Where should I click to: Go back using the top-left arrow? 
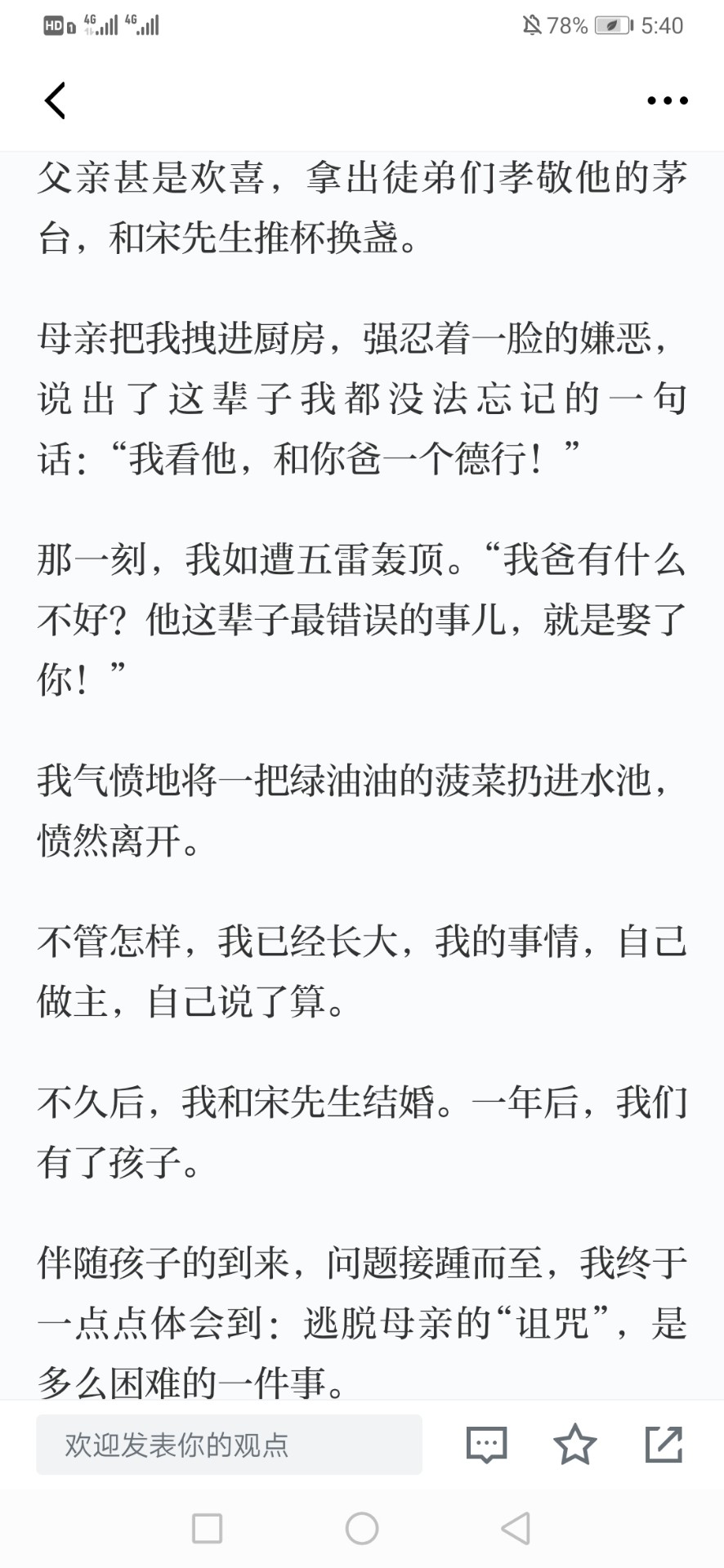pyautogui.click(x=55, y=100)
